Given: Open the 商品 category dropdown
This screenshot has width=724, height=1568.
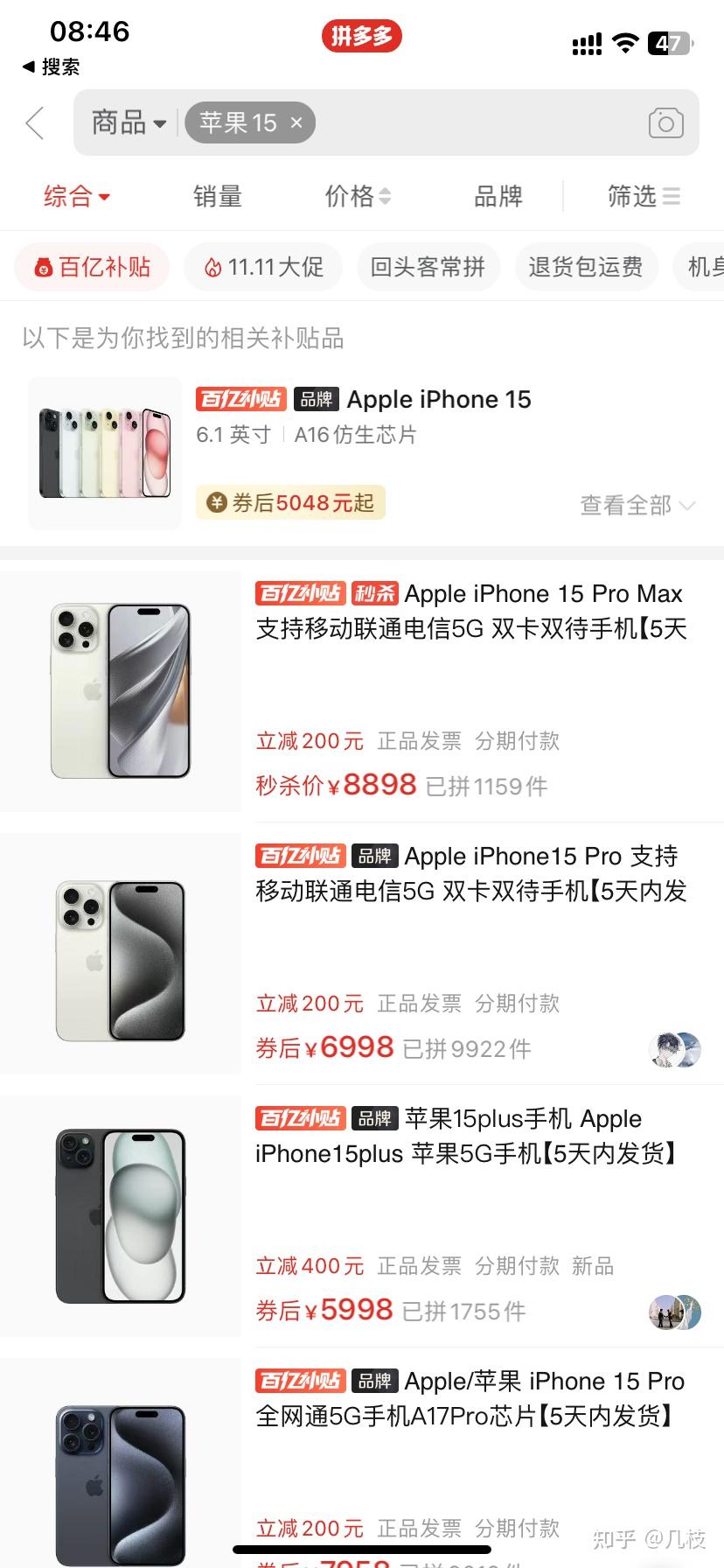Looking at the screenshot, I should (x=126, y=123).
